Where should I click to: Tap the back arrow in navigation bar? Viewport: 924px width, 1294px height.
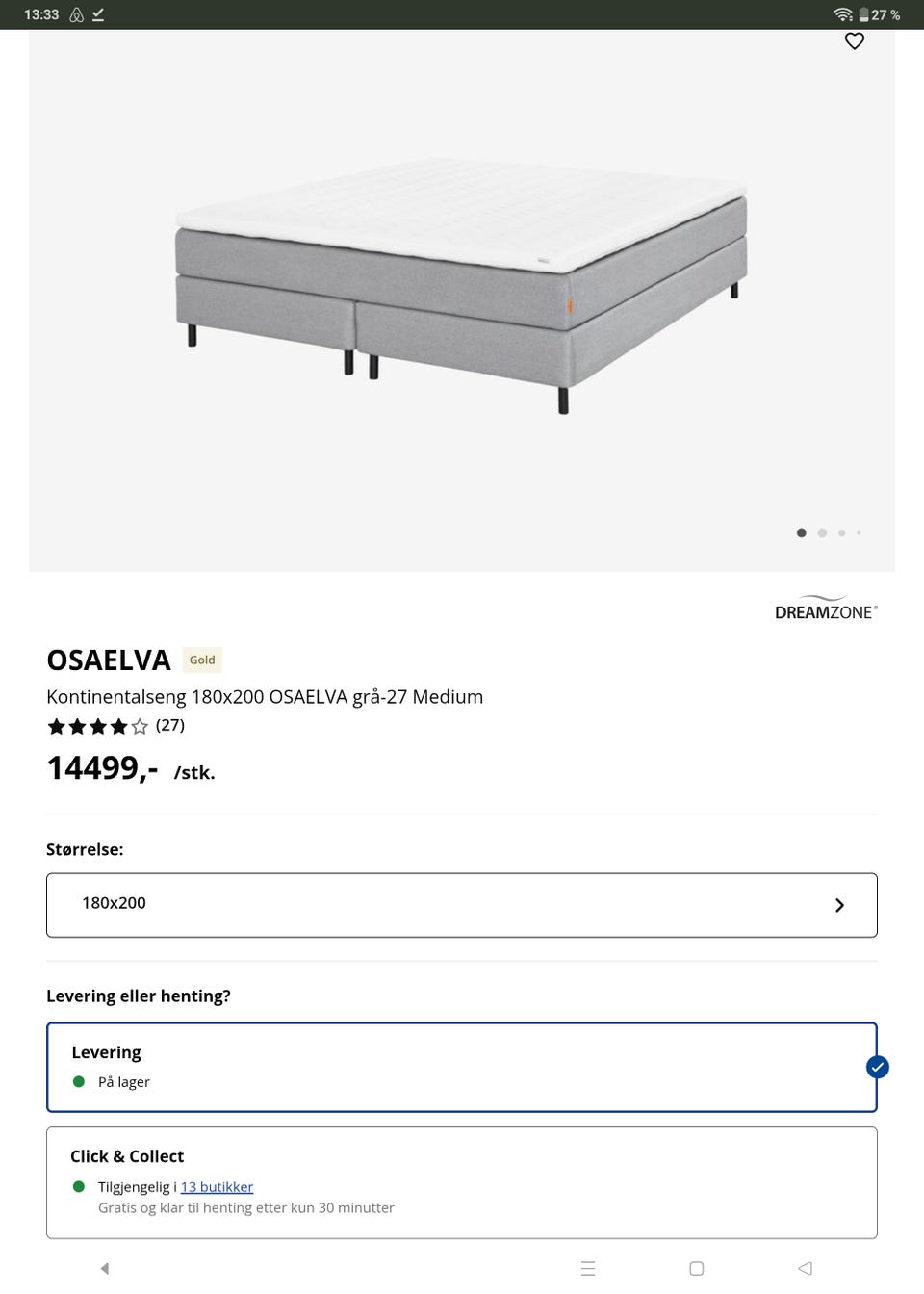click(x=805, y=1268)
